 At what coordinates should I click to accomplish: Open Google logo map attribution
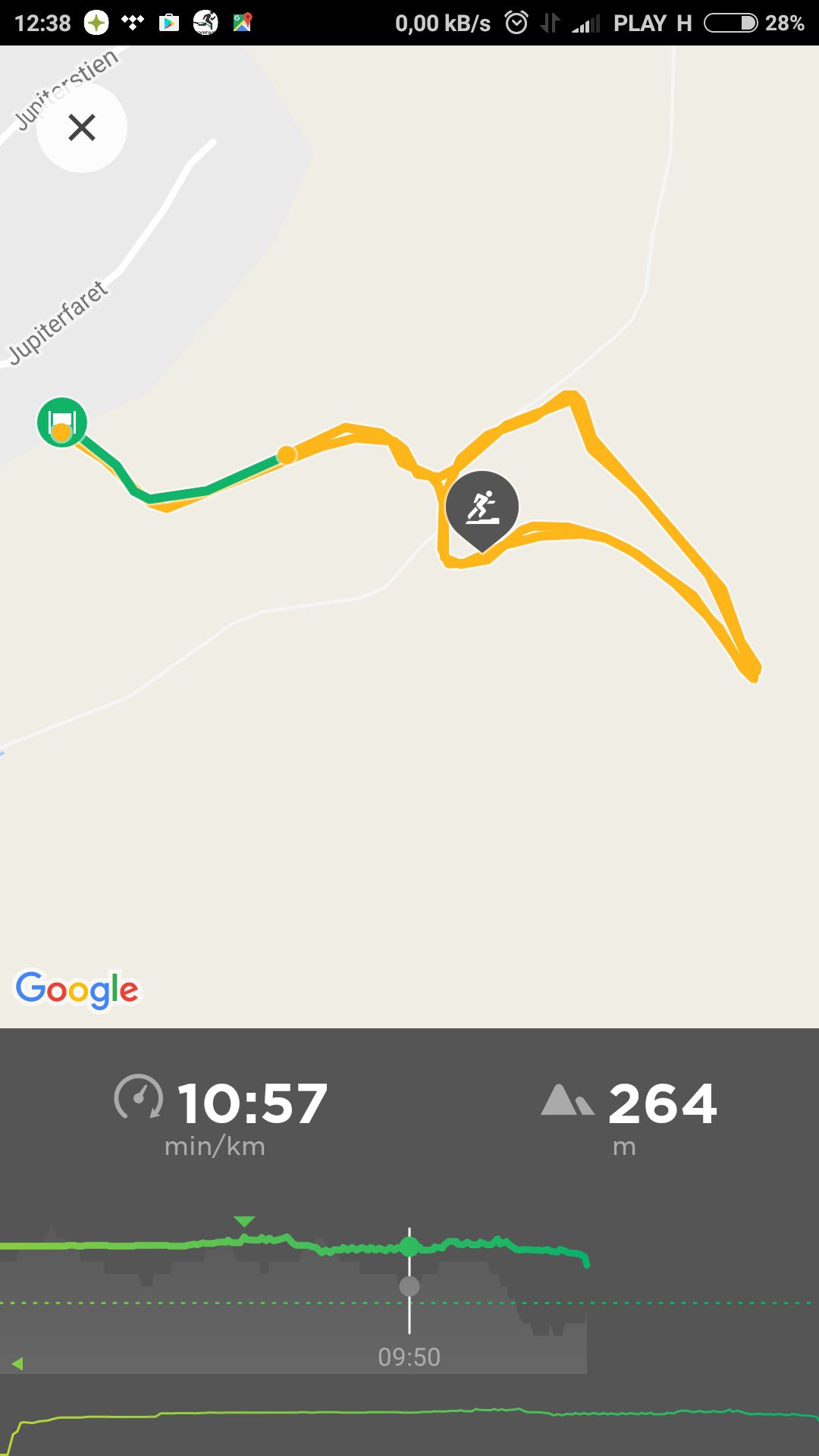coord(77,990)
